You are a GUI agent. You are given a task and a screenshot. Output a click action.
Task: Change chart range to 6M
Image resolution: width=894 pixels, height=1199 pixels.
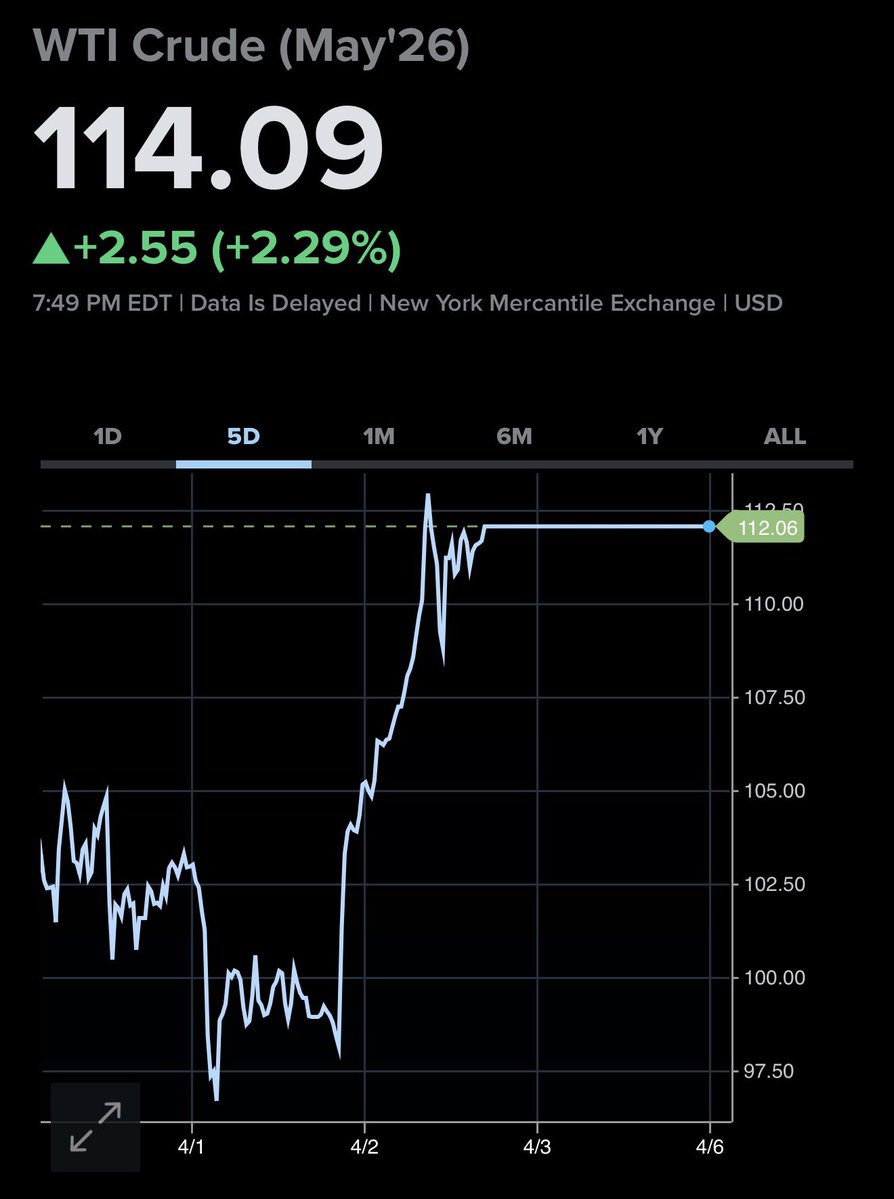[514, 437]
